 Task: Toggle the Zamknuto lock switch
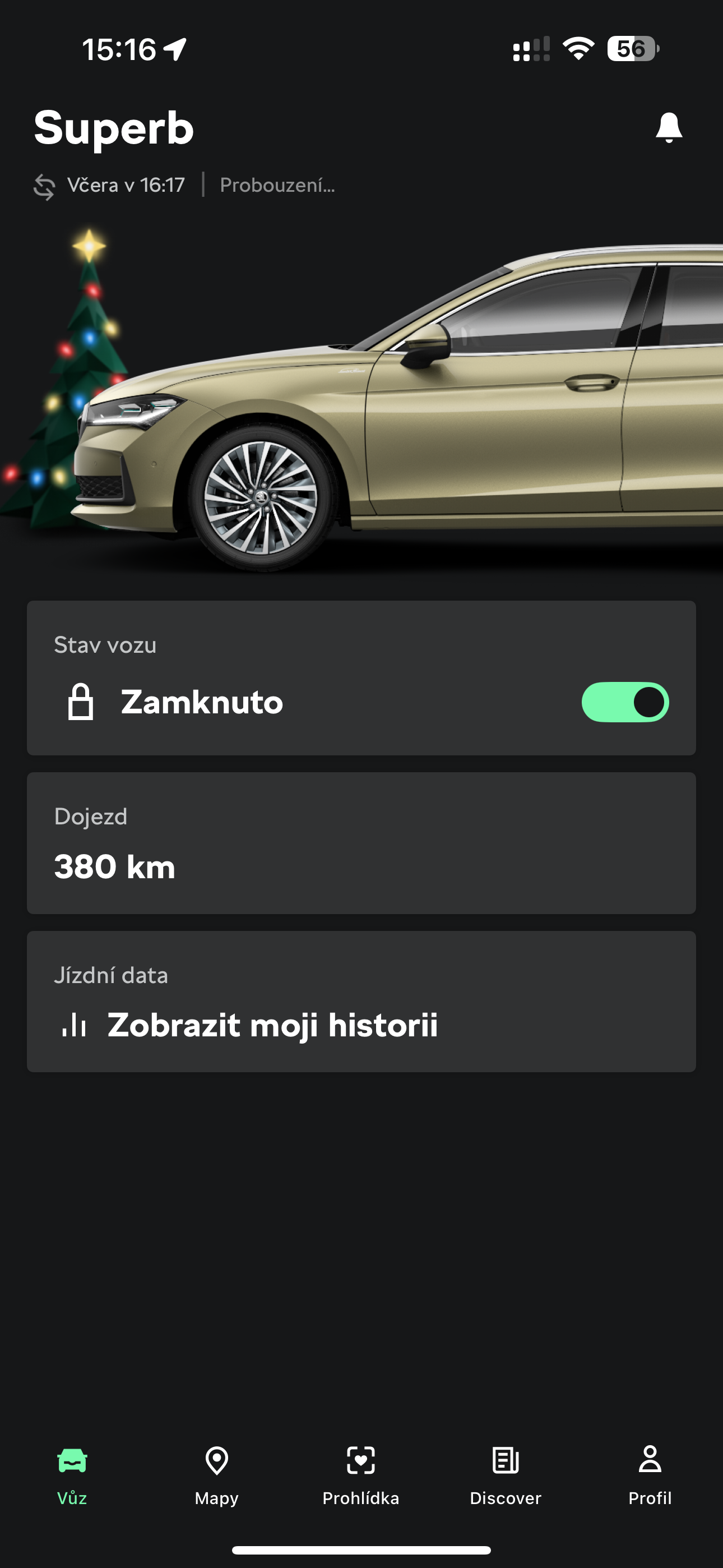pos(625,702)
